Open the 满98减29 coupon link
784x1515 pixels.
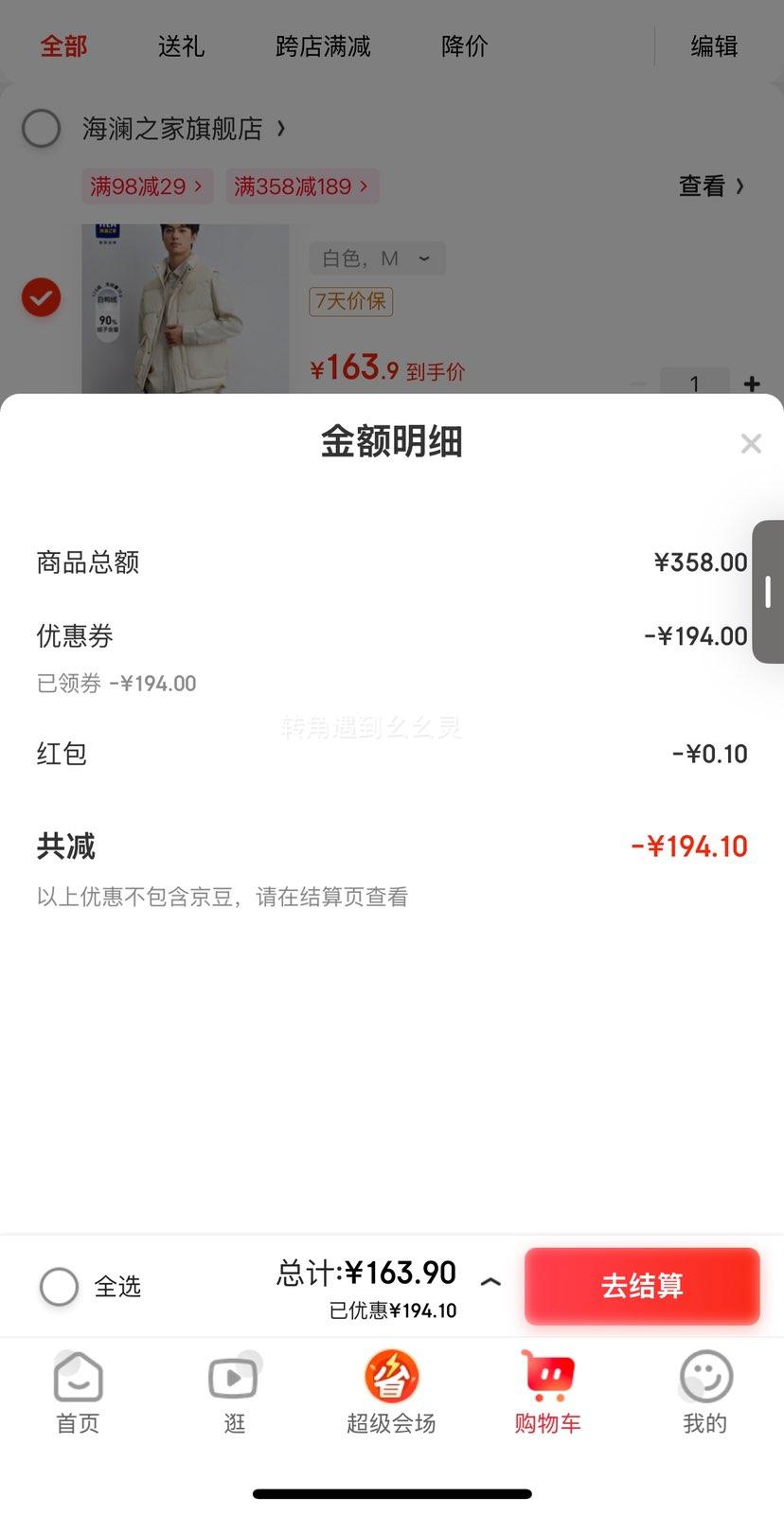pyautogui.click(x=147, y=187)
